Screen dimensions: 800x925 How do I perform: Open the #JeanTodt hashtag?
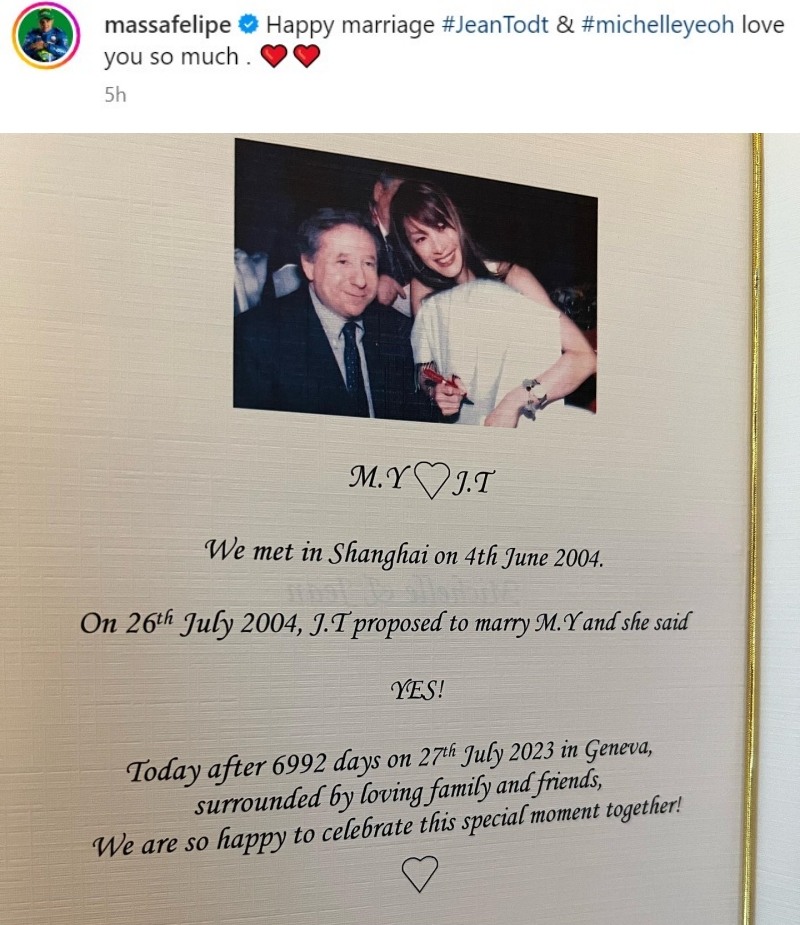pos(496,24)
